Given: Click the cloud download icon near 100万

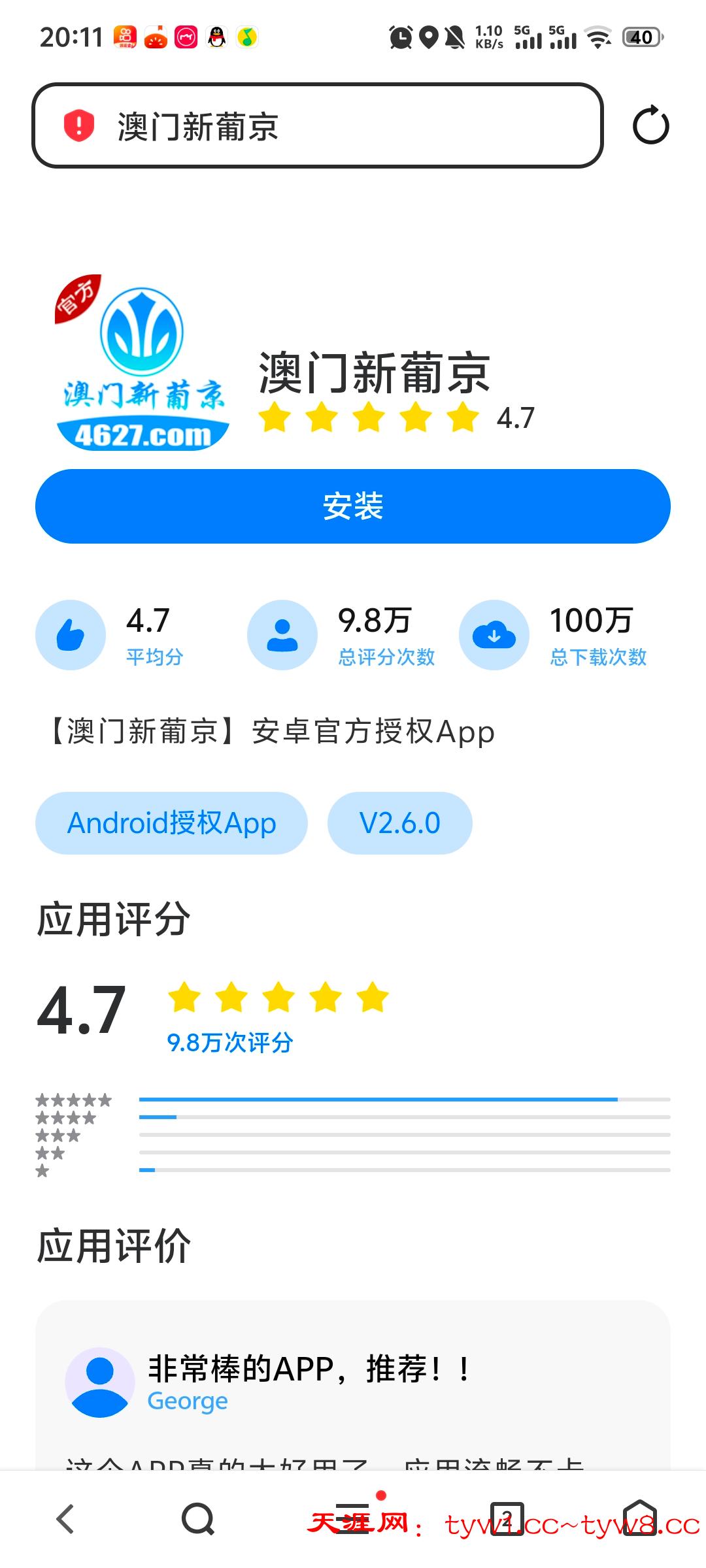Looking at the screenshot, I should click(x=494, y=634).
